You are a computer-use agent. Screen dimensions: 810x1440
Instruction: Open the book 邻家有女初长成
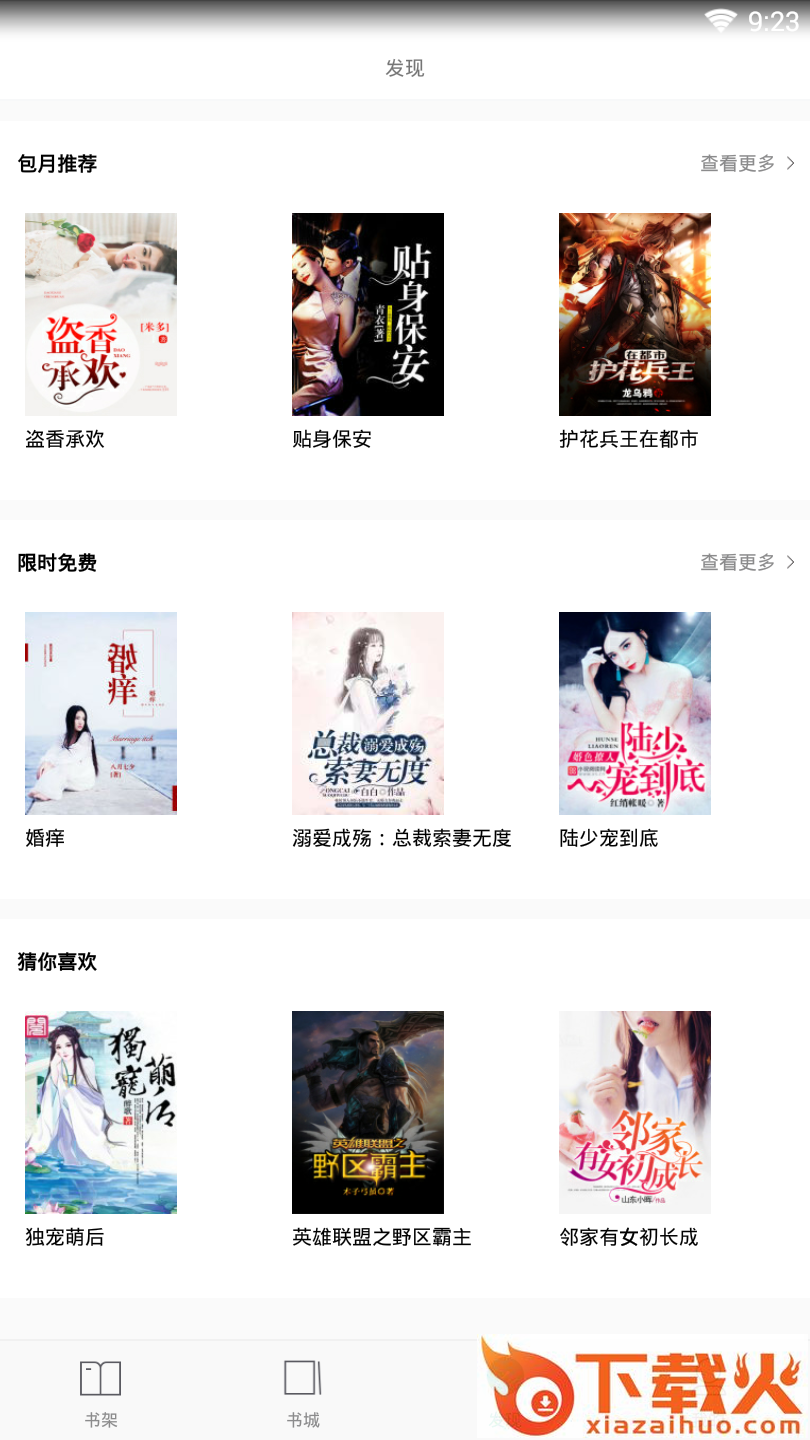tap(635, 1112)
